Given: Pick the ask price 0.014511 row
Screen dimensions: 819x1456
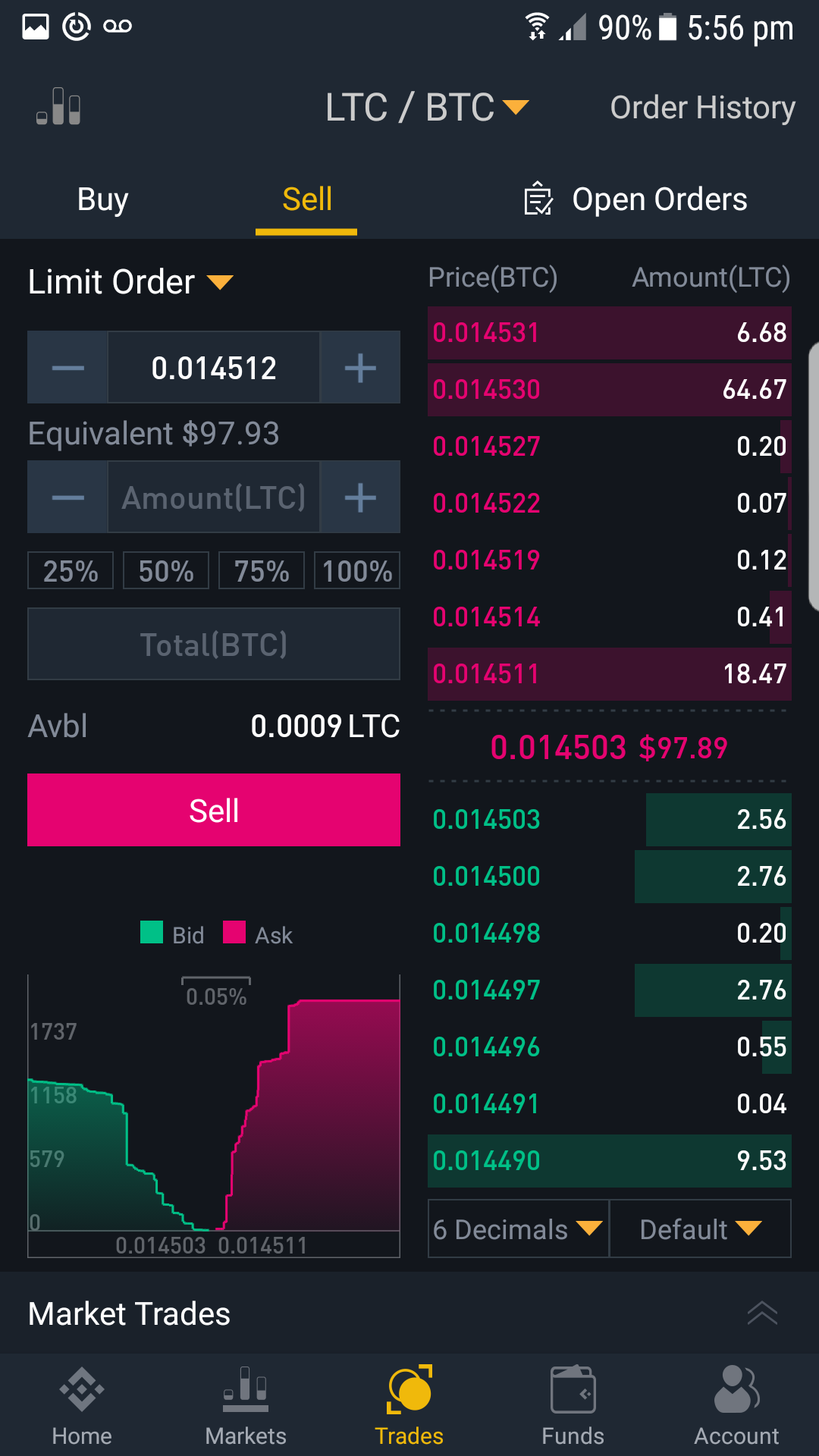Looking at the screenshot, I should [609, 674].
